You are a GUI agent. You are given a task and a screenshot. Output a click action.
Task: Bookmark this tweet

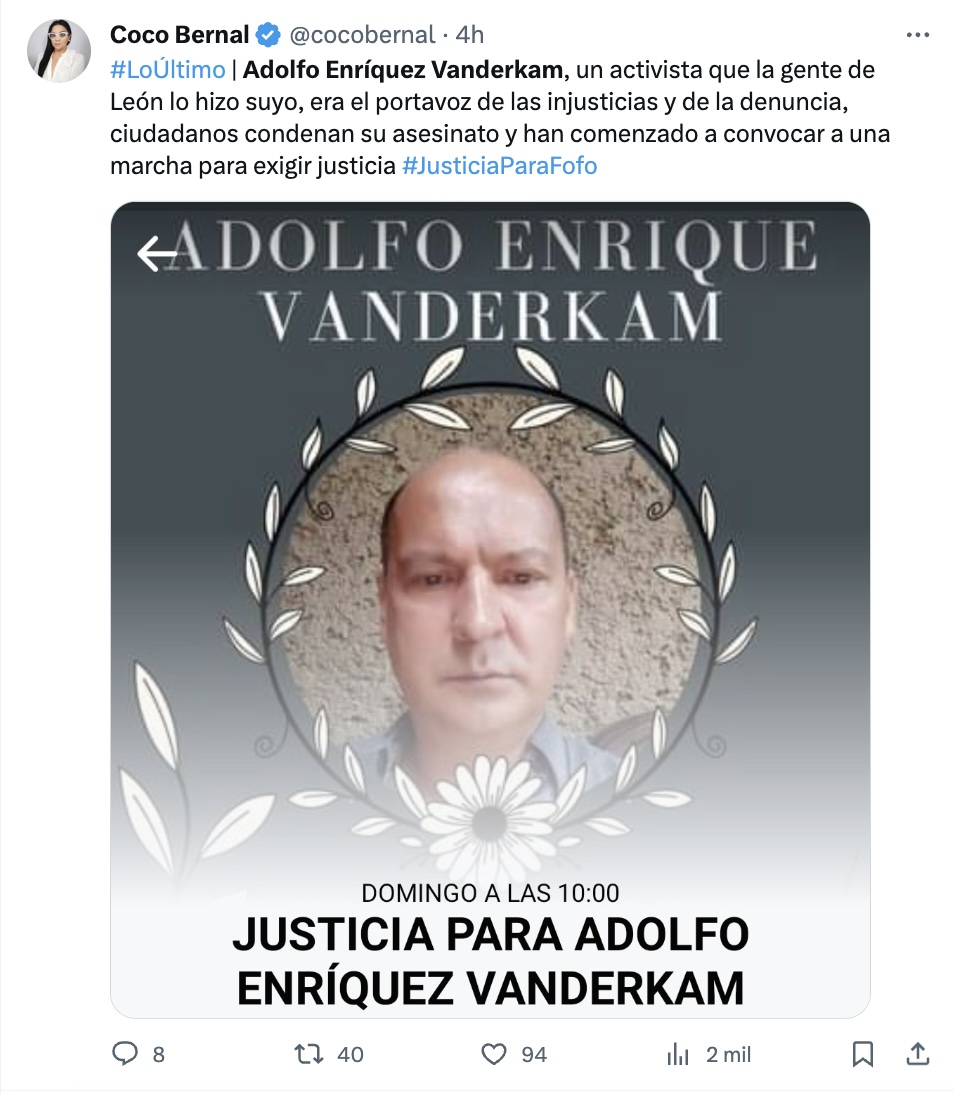[x=863, y=1054]
